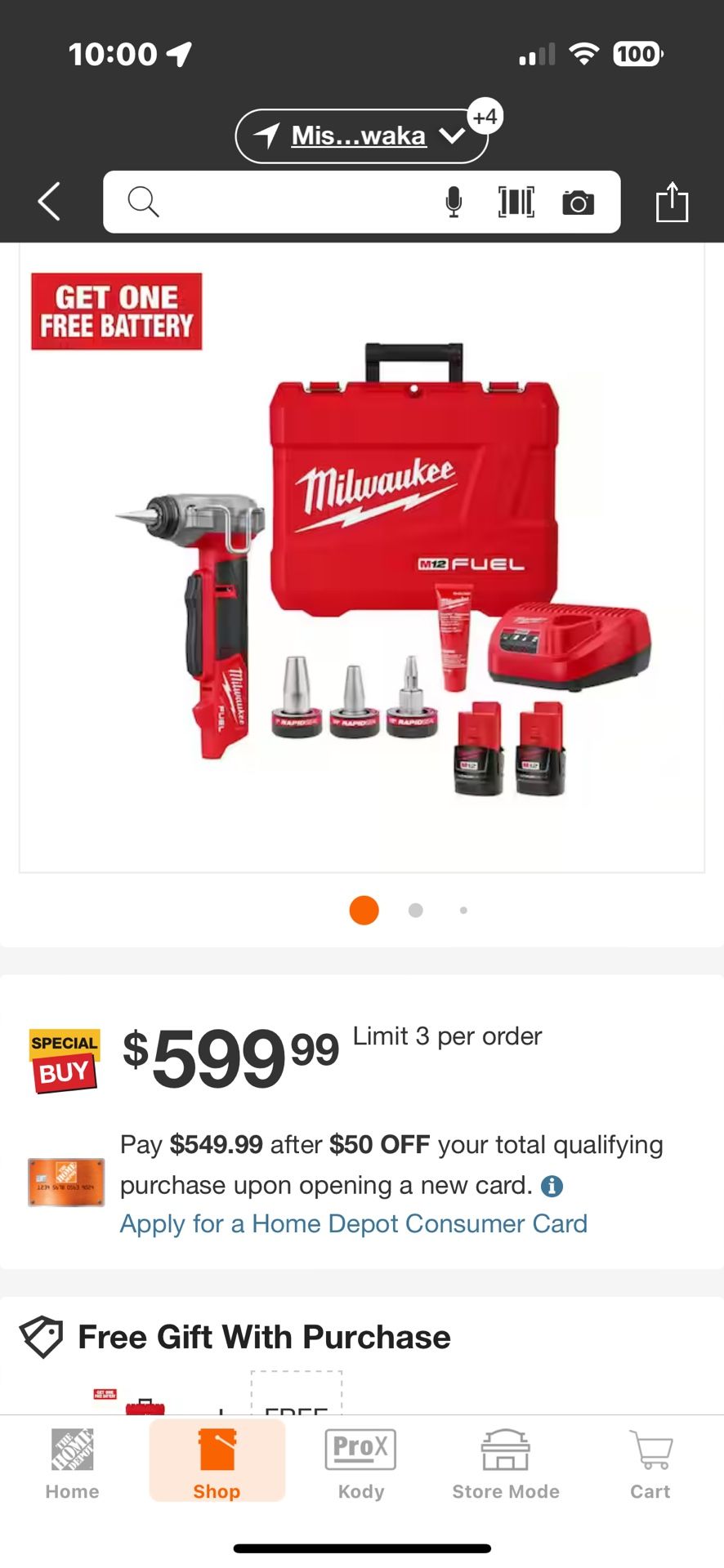Start voice search with microphone
The image size is (724, 1568).
coord(454,202)
